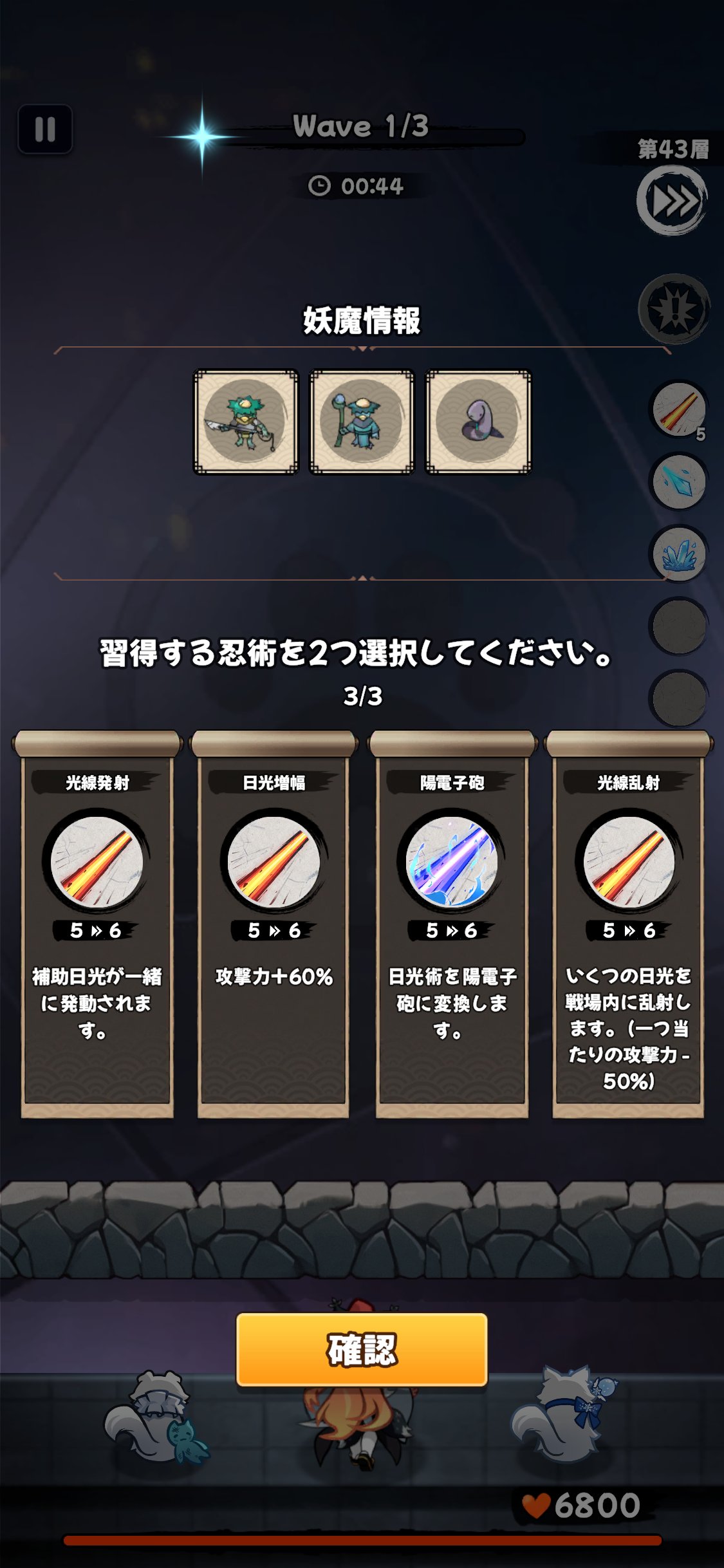Screen dimensions: 724x1568
Task: Pause the game
Action: (x=45, y=129)
